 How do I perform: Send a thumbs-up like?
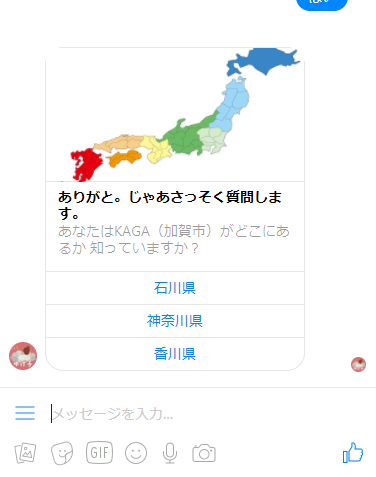pos(353,453)
